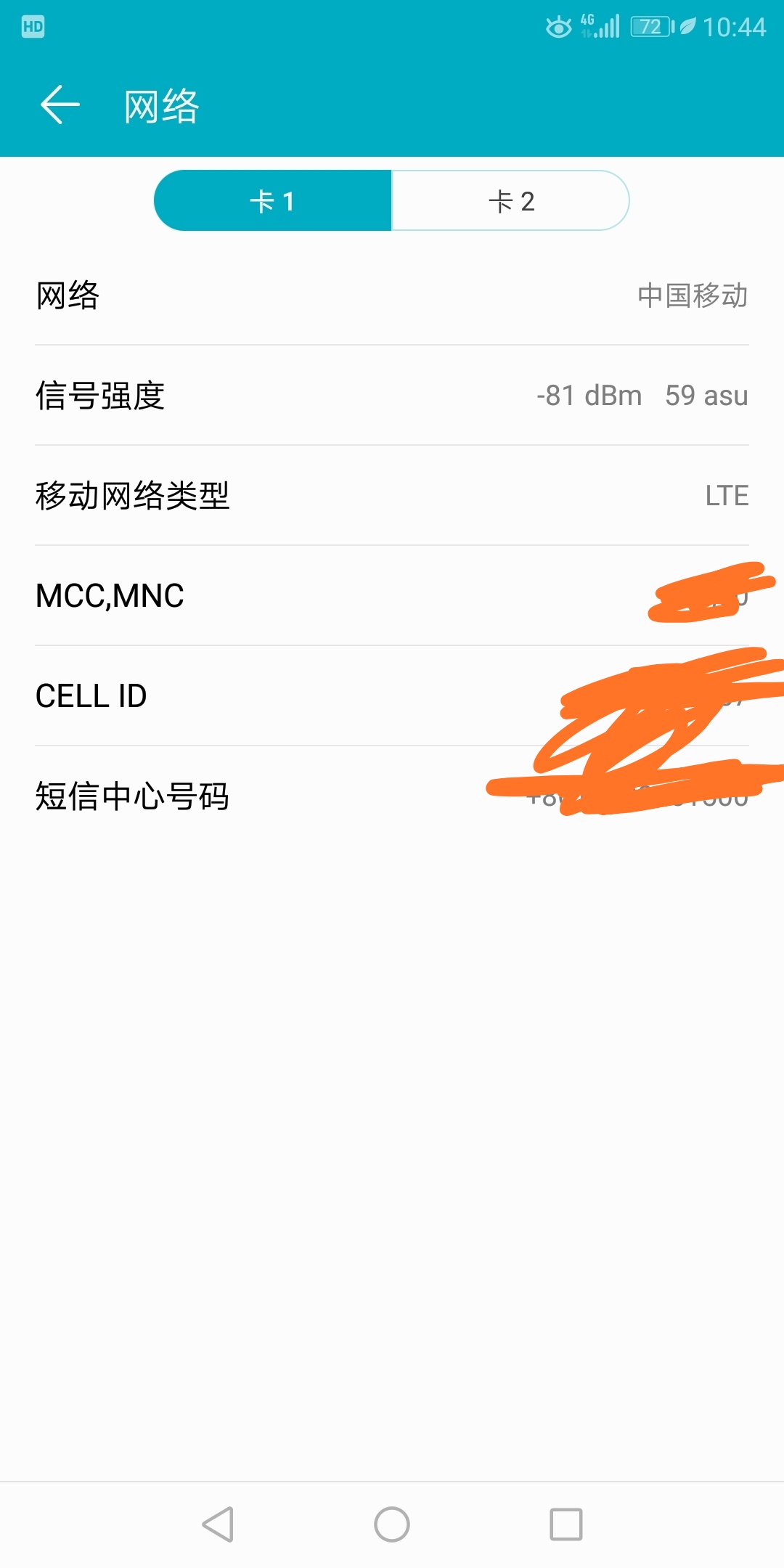Select the 卡 1 tab
784x1568 pixels.
point(273,201)
